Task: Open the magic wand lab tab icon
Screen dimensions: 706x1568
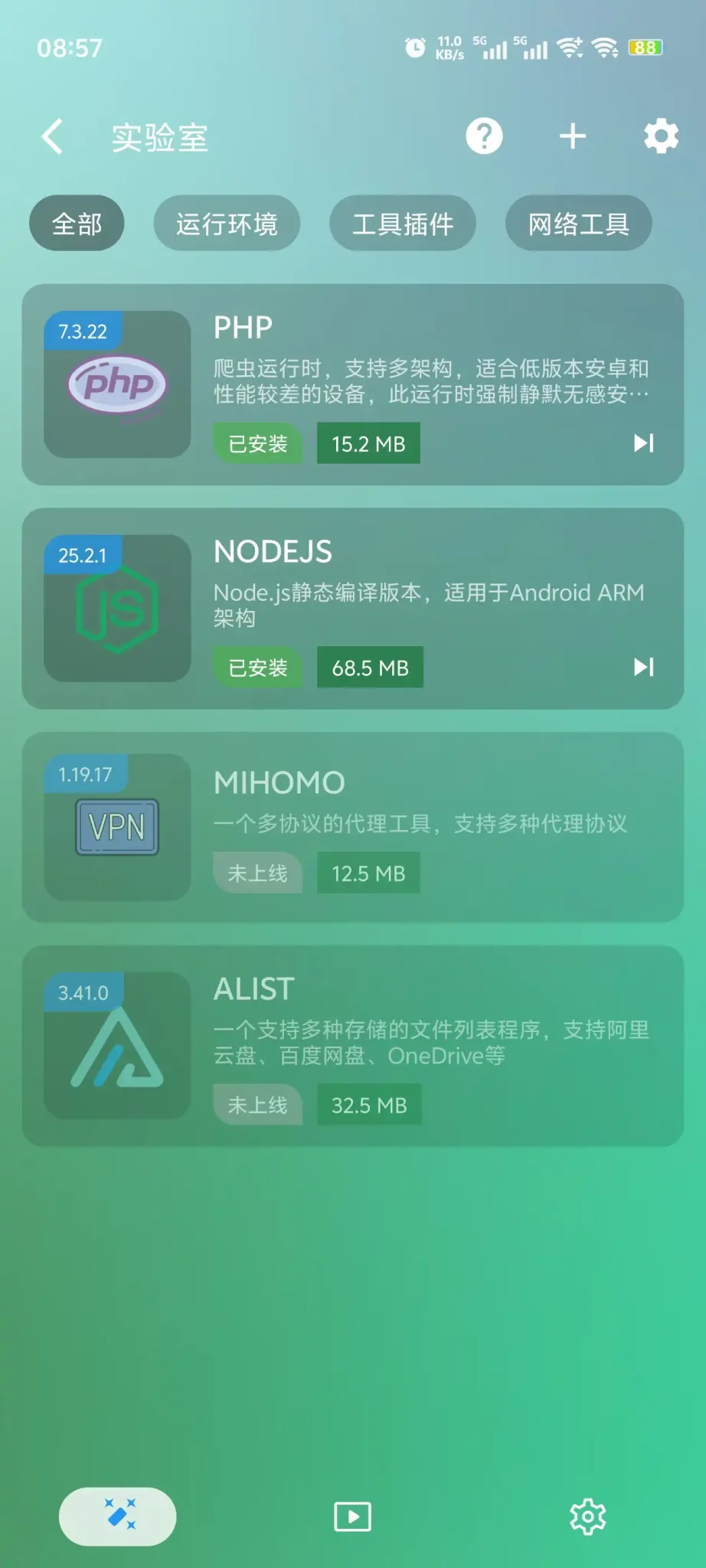Action: point(116,1516)
